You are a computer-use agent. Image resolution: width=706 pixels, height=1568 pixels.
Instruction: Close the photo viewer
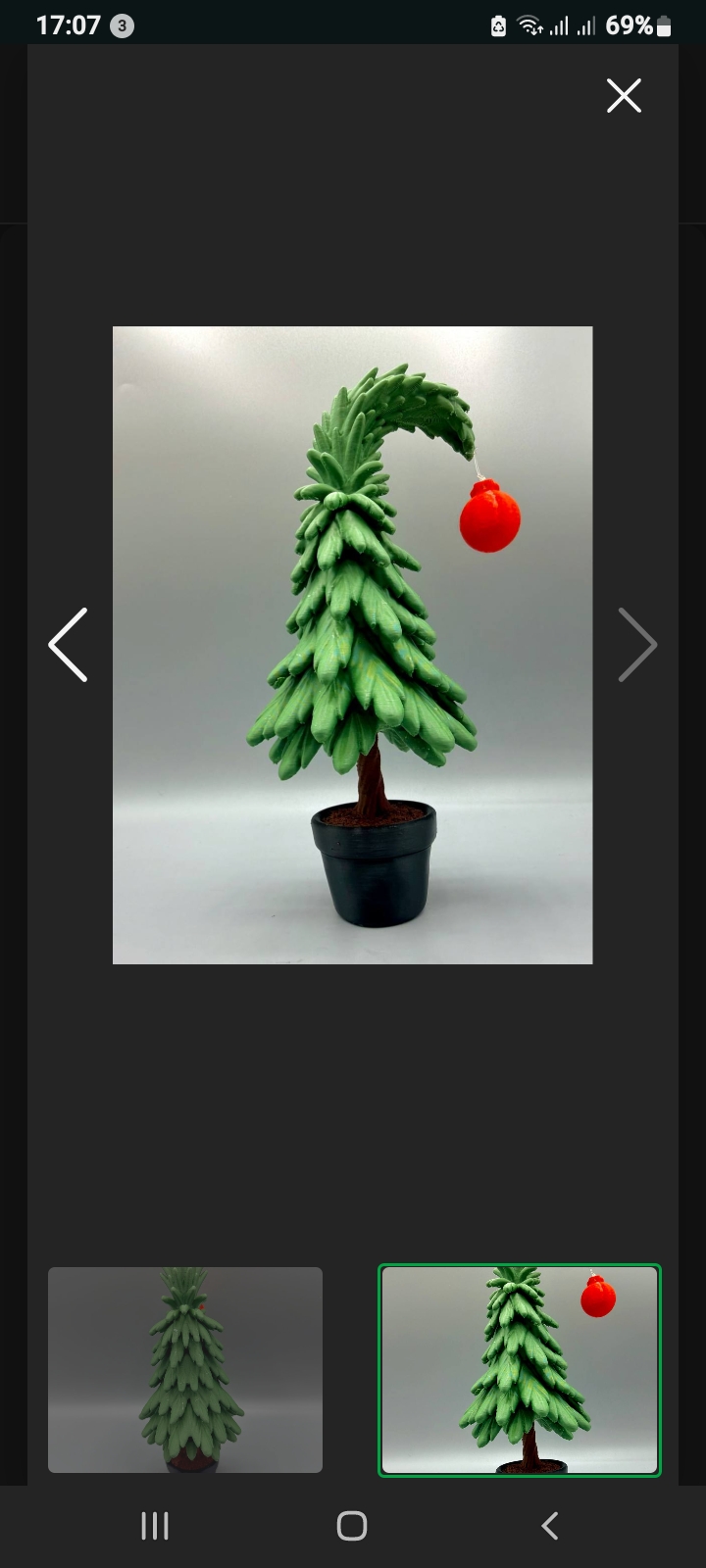point(624,95)
